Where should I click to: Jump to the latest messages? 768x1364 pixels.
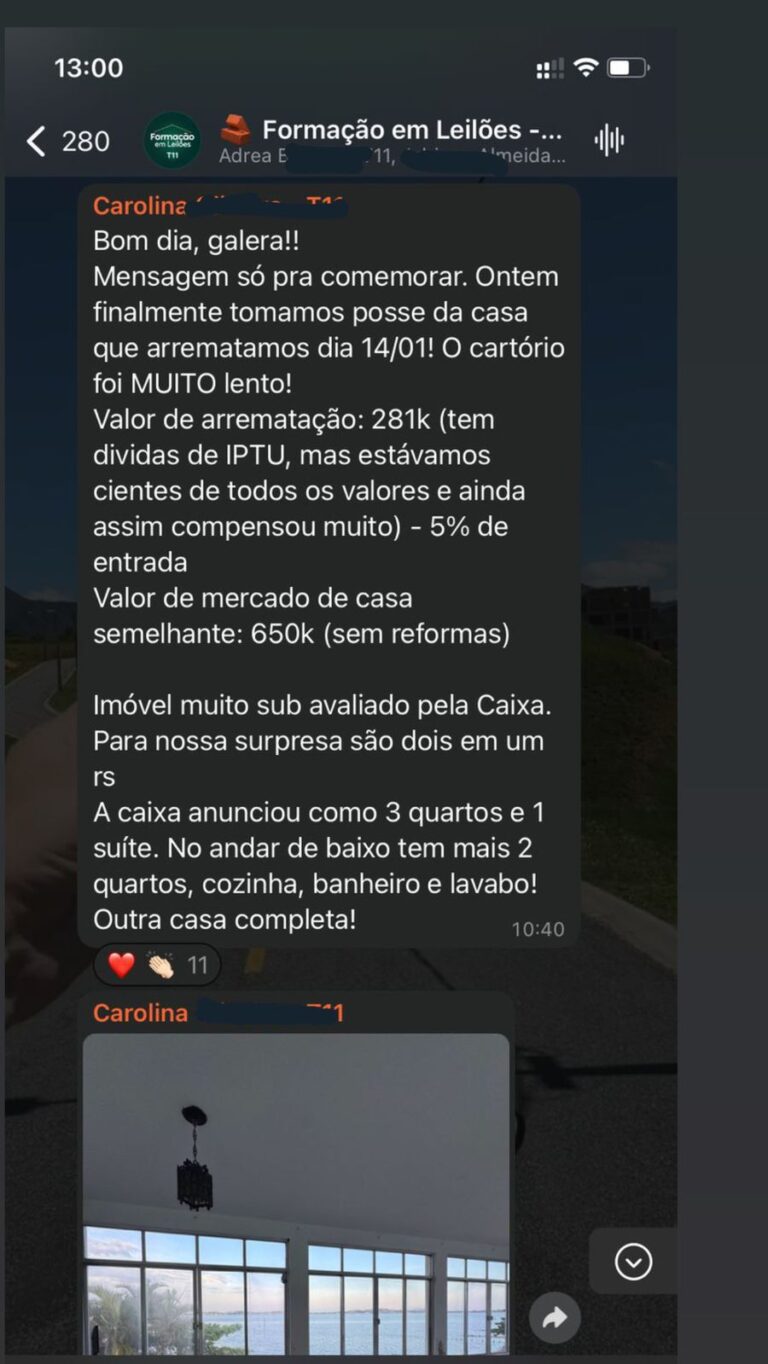[x=633, y=1261]
